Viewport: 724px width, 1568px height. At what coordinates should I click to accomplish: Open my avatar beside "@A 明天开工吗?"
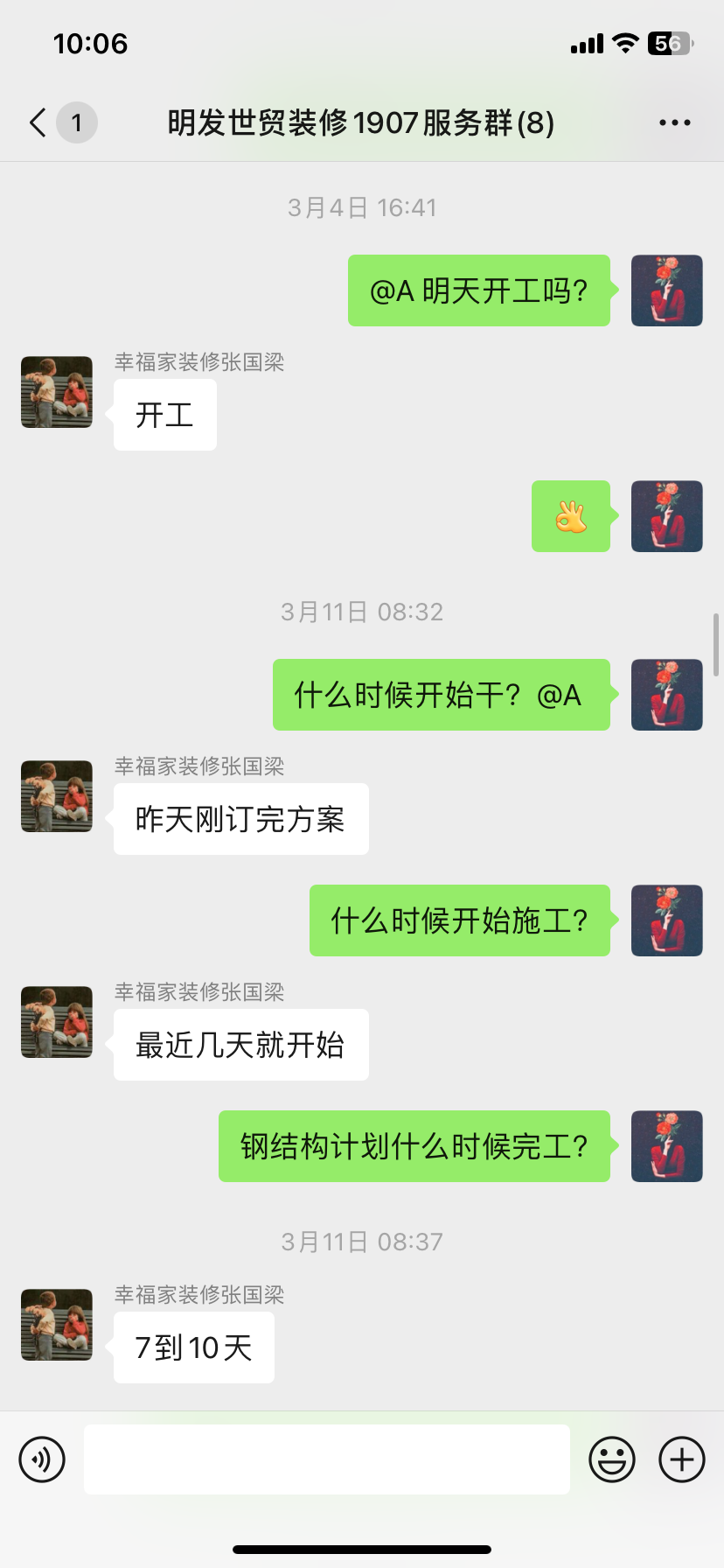[x=667, y=290]
